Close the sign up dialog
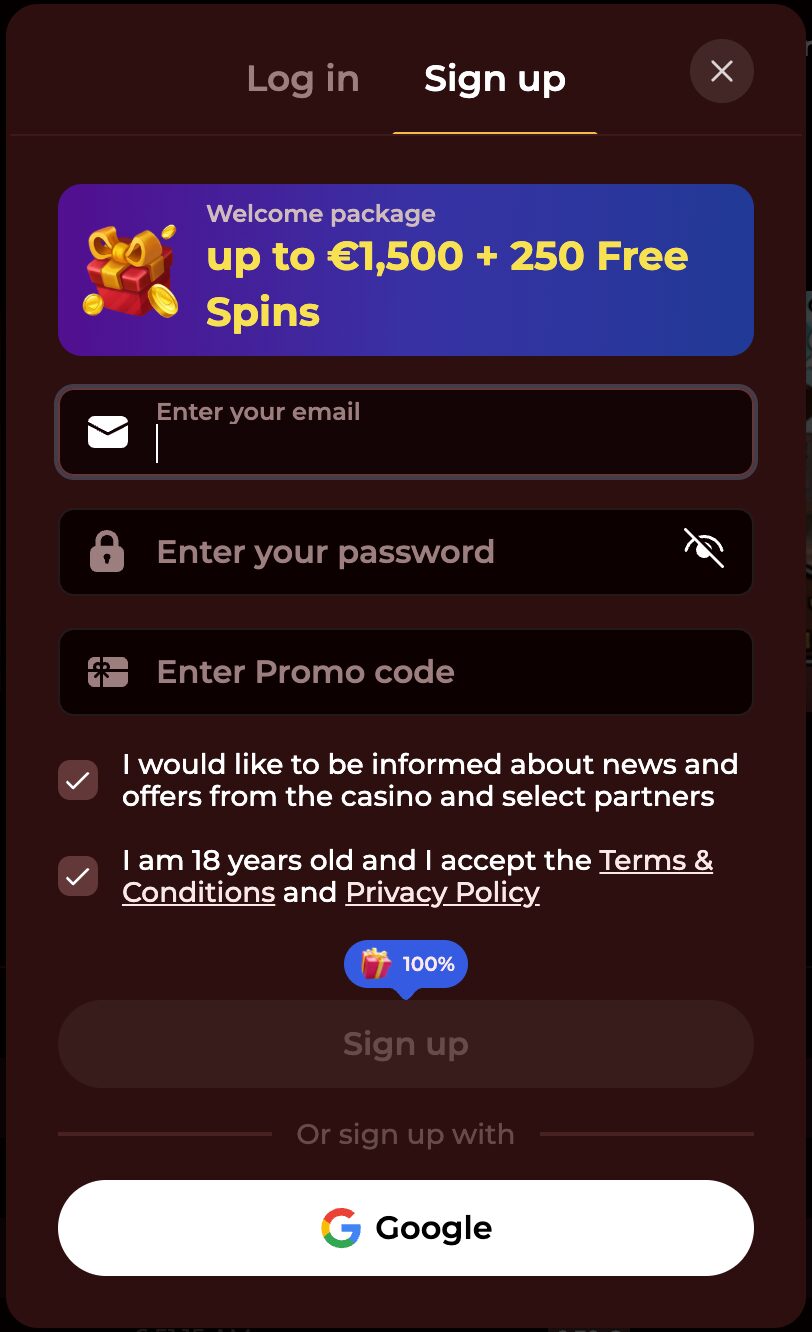 coord(721,71)
